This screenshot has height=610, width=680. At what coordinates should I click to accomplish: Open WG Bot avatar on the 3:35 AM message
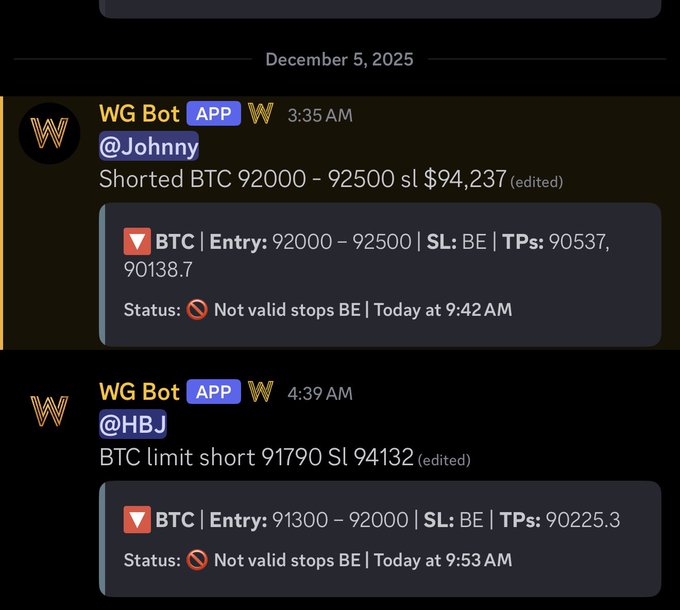coord(49,132)
